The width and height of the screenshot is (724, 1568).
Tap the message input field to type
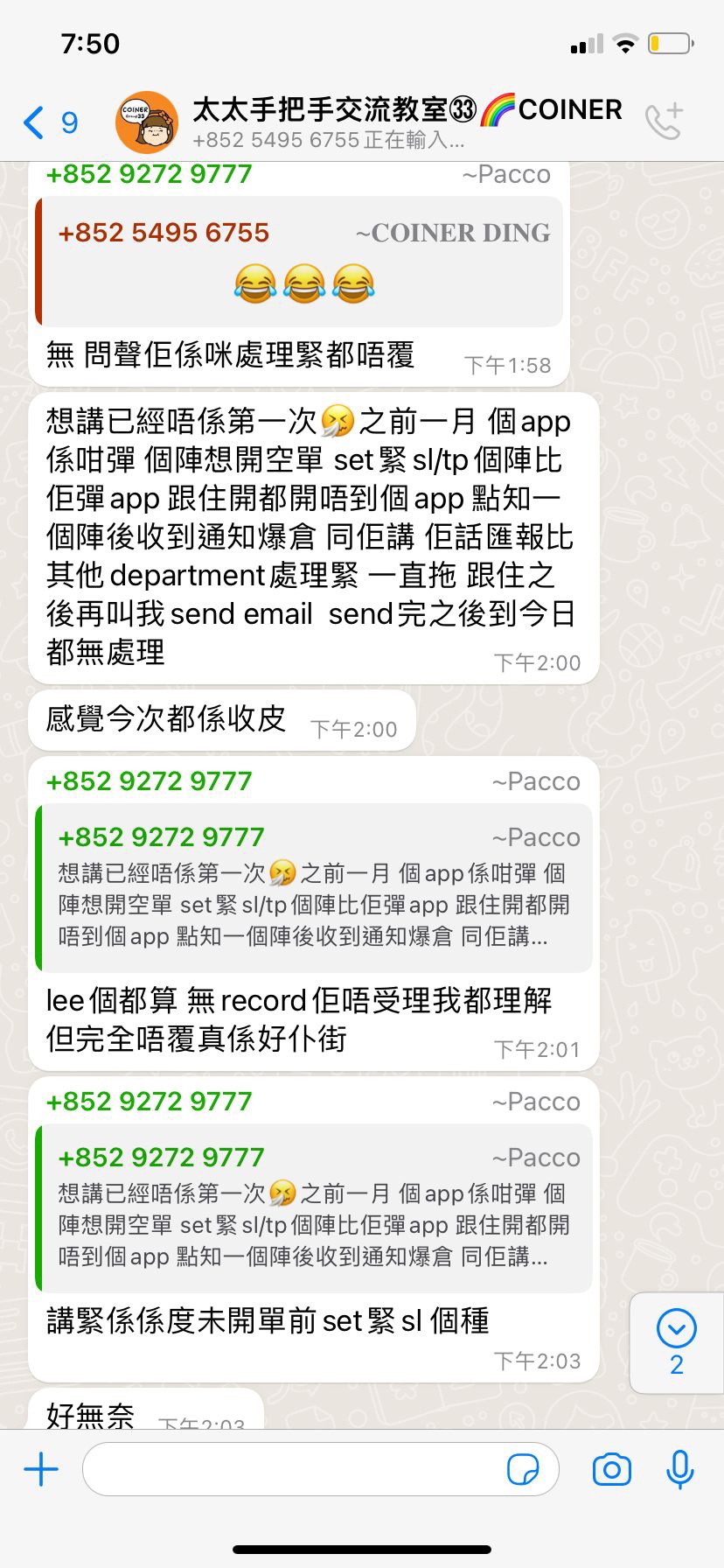click(289, 1469)
